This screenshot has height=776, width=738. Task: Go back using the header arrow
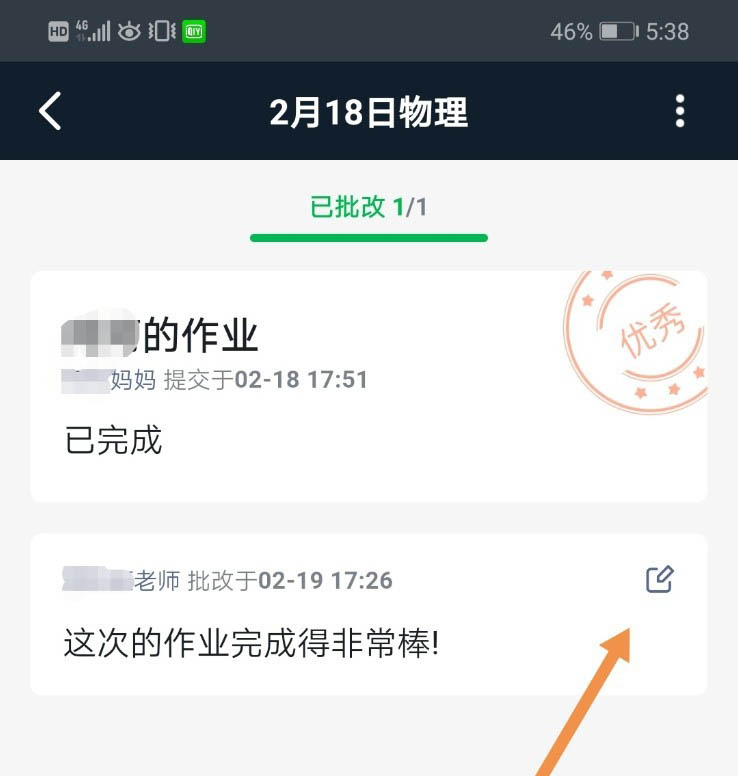(x=50, y=111)
